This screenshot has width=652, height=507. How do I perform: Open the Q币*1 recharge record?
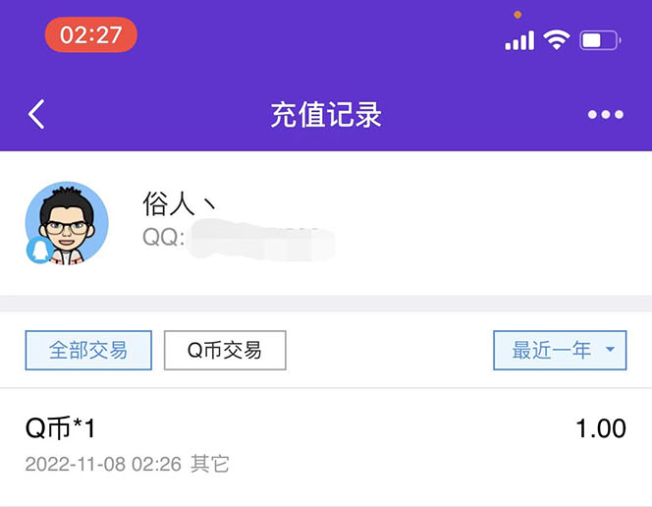pyautogui.click(x=325, y=443)
